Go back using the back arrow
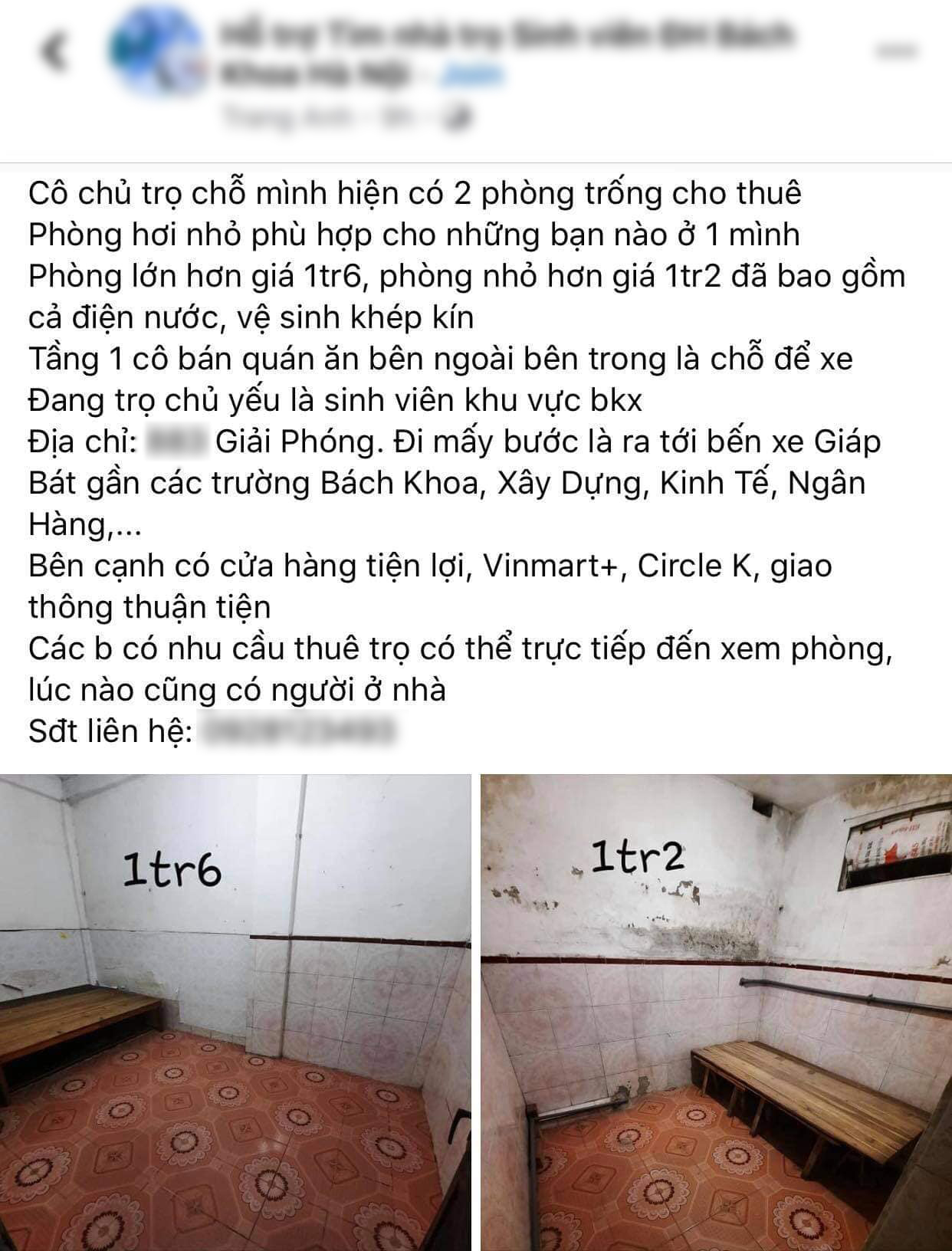The width and height of the screenshot is (952, 1251). tap(54, 54)
